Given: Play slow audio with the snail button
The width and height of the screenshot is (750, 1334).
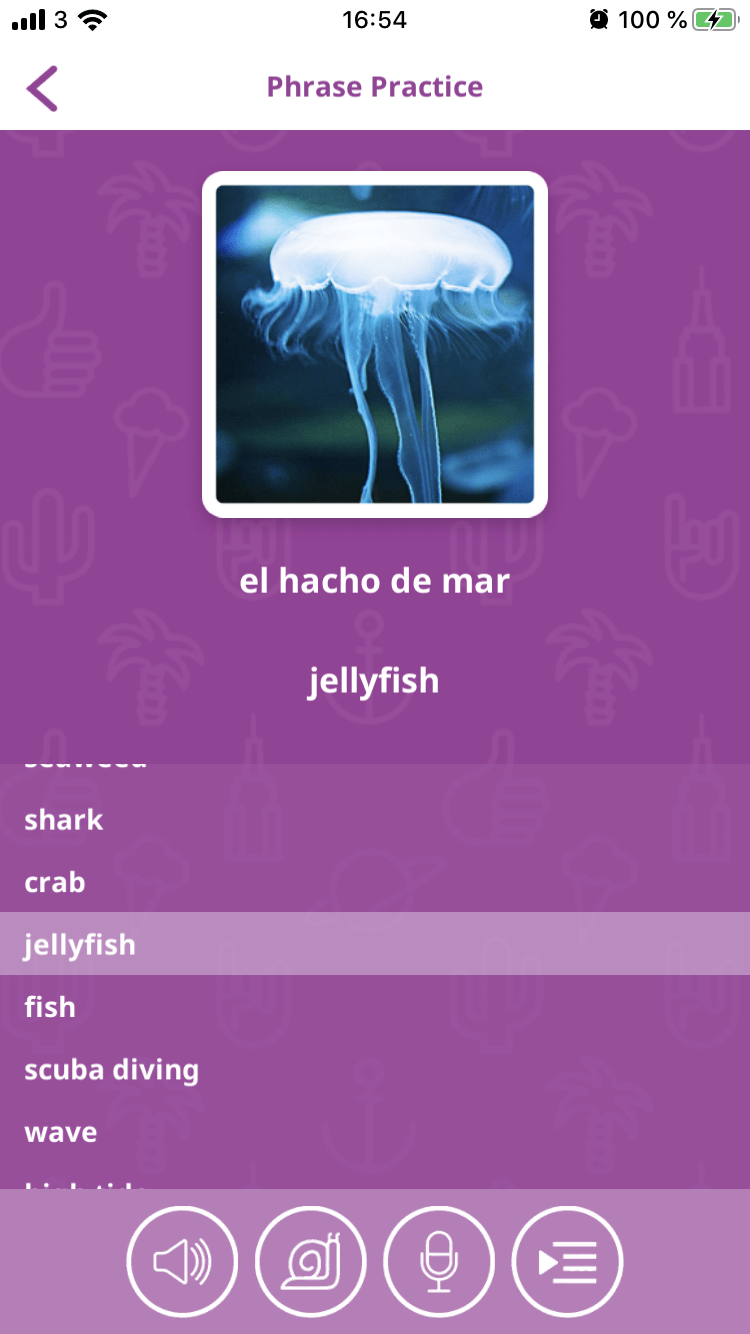Looking at the screenshot, I should [x=311, y=1261].
